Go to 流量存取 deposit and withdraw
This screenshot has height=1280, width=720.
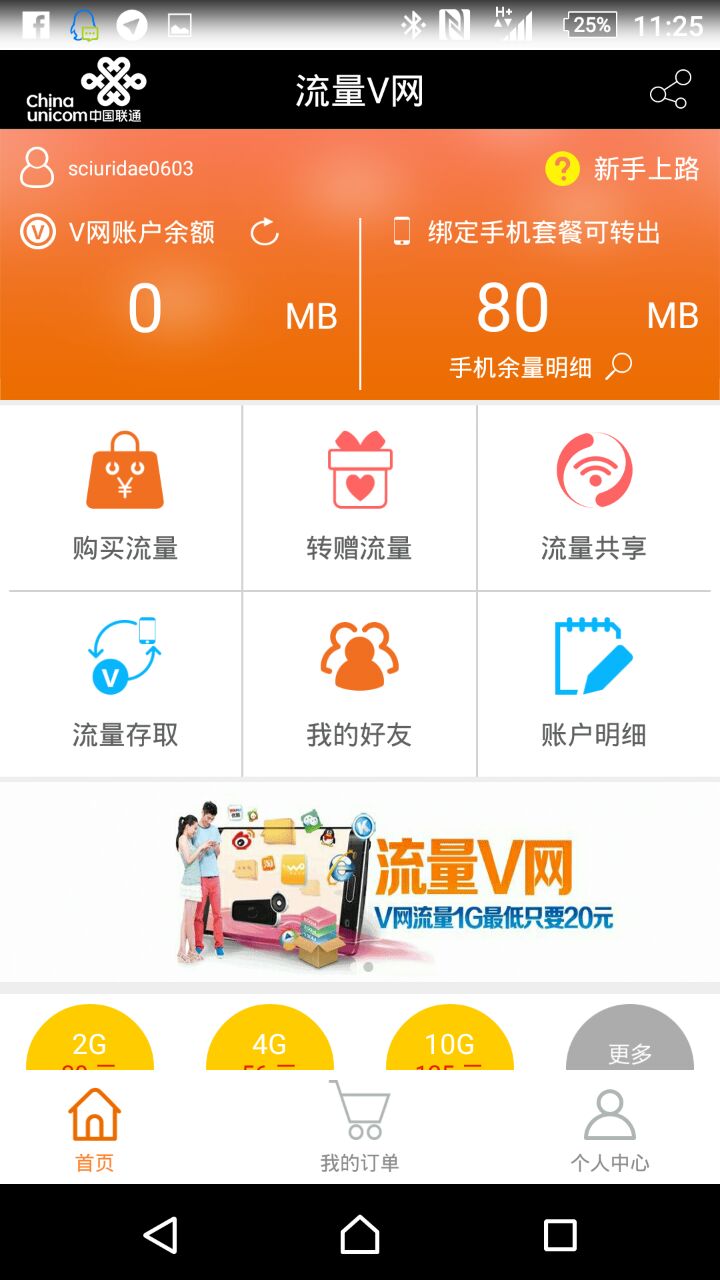tap(125, 684)
